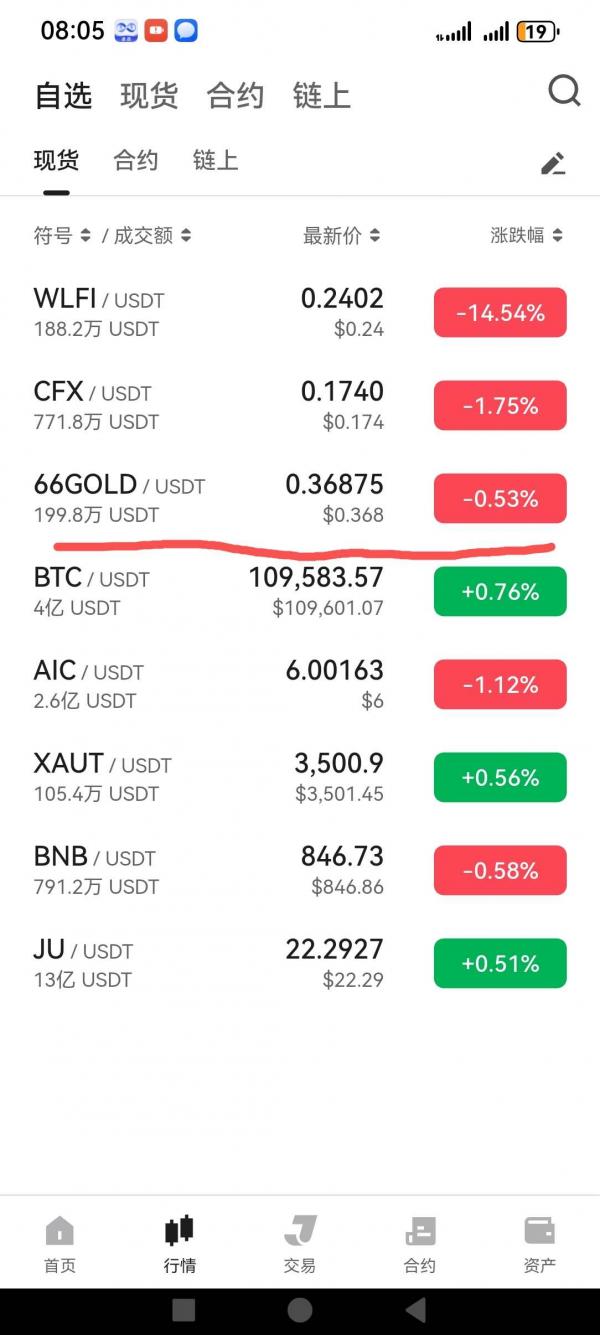Tap the system back triangle button
Image resolution: width=600 pixels, height=1335 pixels.
click(x=416, y=1310)
